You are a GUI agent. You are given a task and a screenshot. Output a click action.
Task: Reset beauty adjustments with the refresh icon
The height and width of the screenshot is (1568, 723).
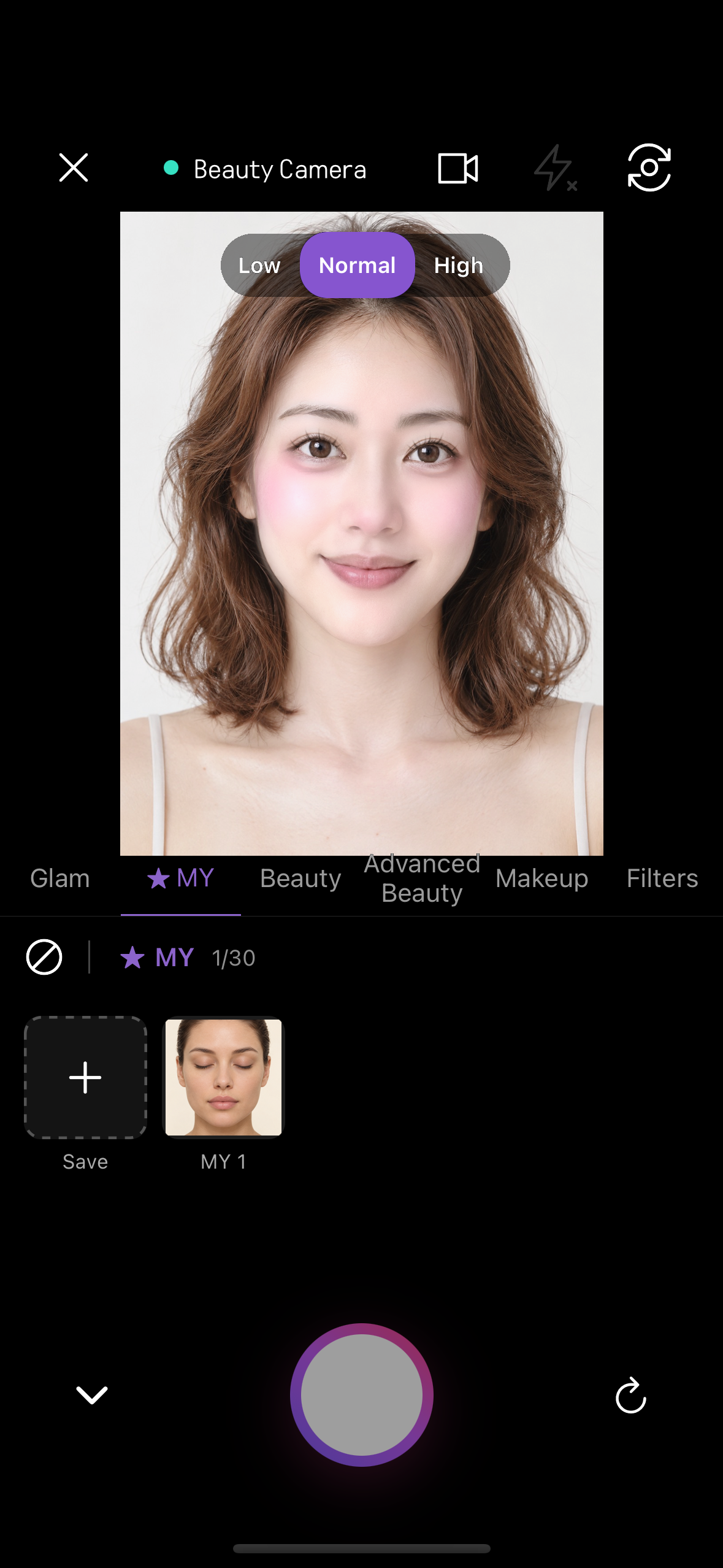631,1395
